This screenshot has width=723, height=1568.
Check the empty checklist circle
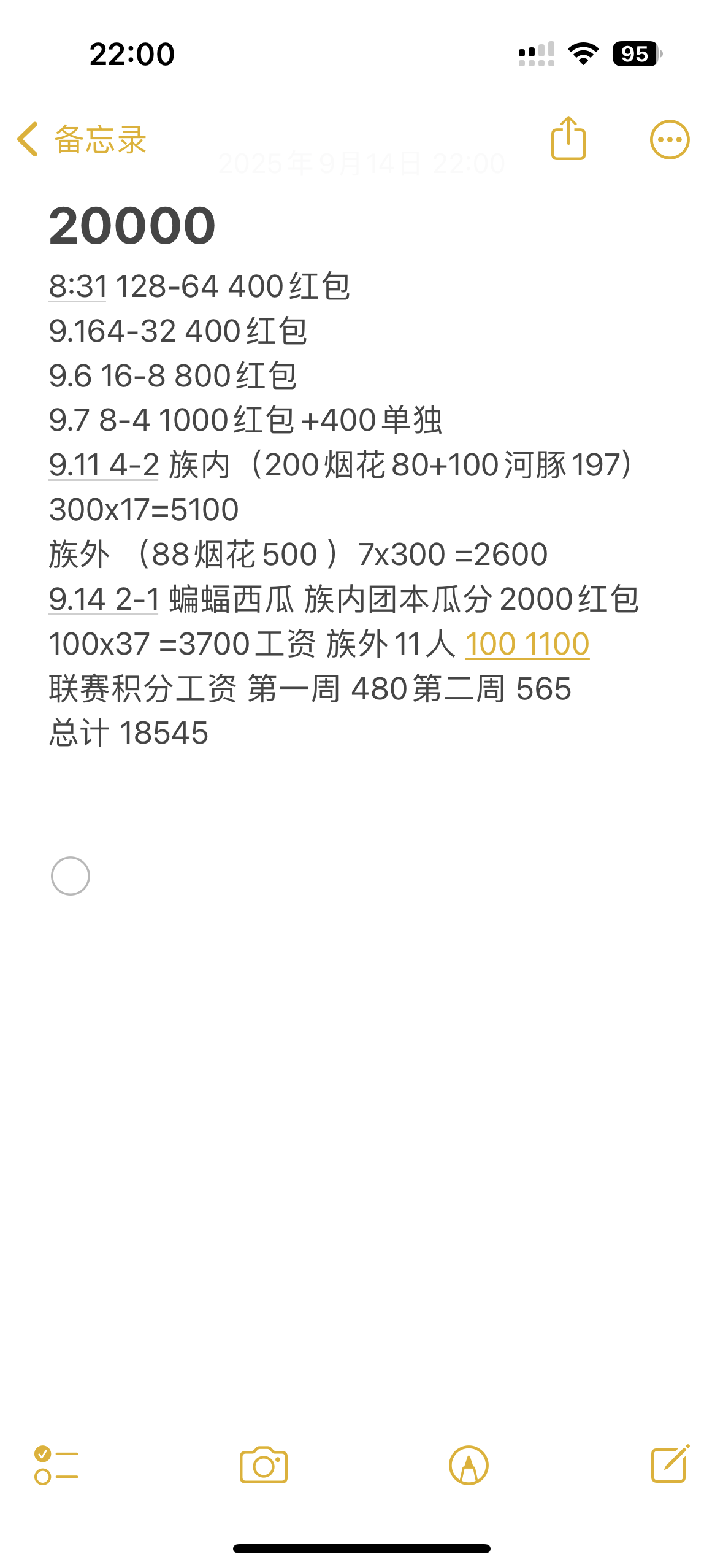click(71, 876)
